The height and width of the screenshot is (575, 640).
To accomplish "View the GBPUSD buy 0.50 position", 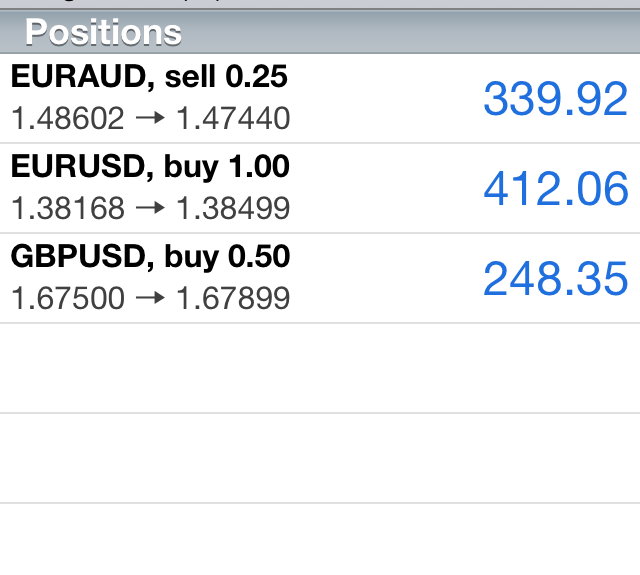I will (320, 278).
